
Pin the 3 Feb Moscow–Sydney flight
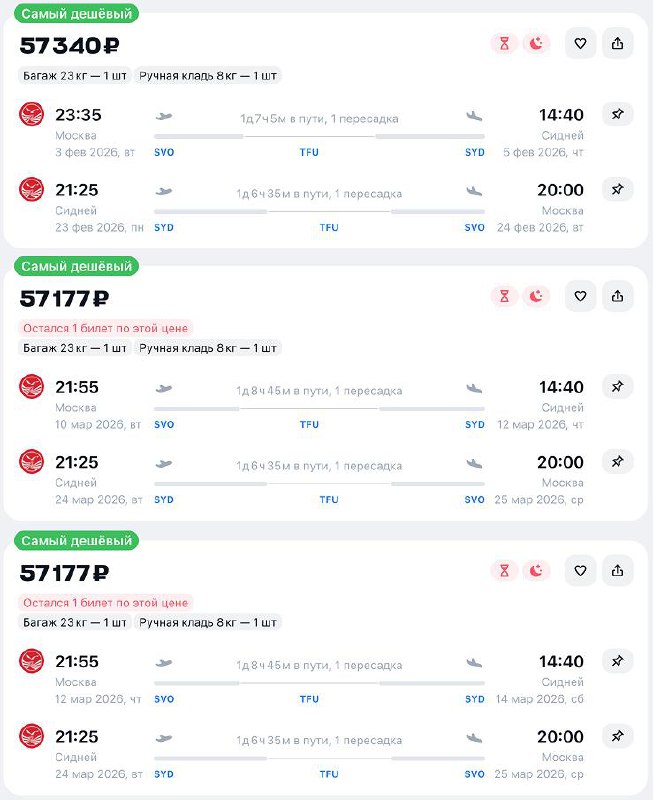(617, 115)
